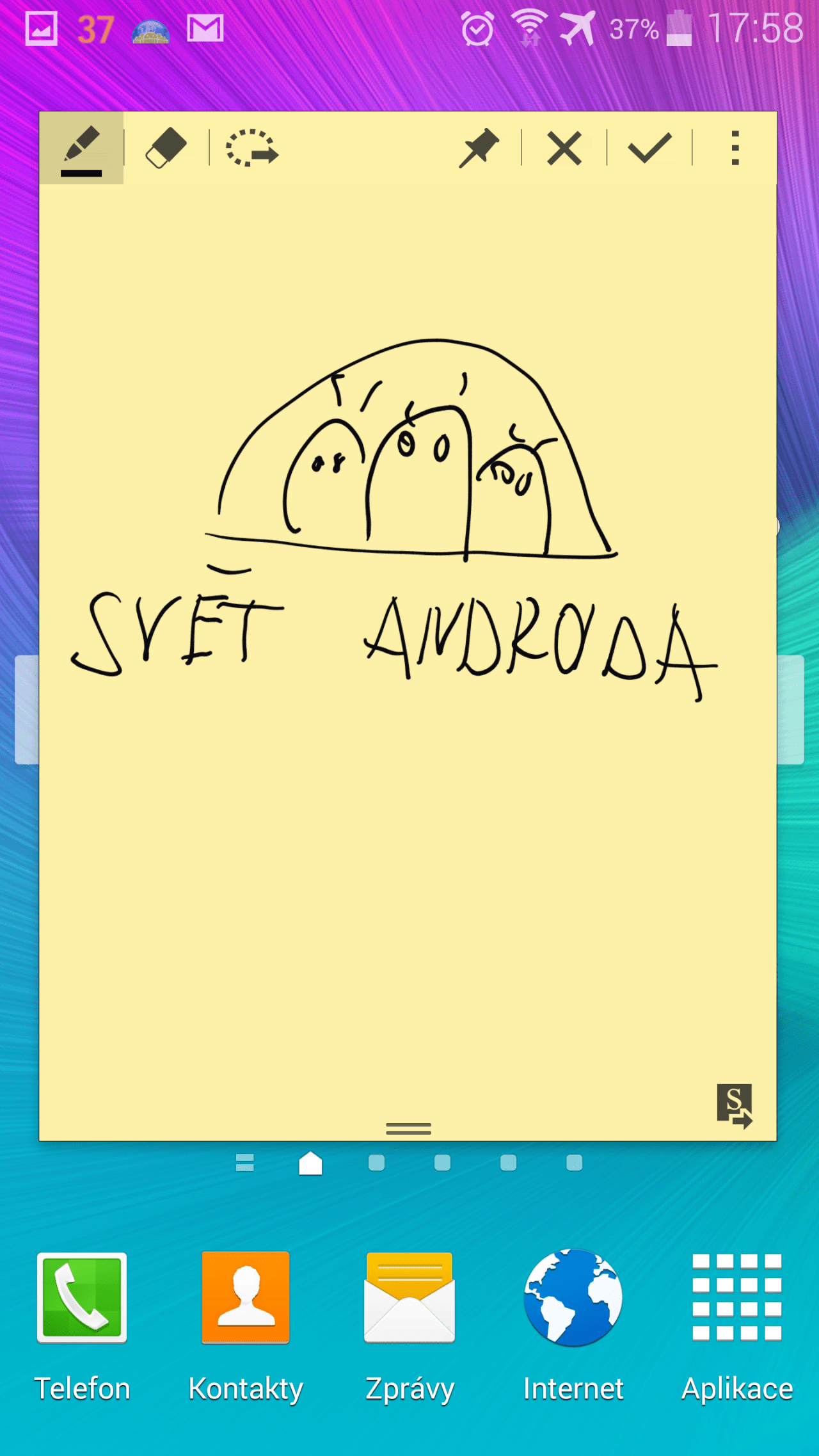Open note in S Note
Image resolution: width=819 pixels, height=1456 pixels.
735,1106
